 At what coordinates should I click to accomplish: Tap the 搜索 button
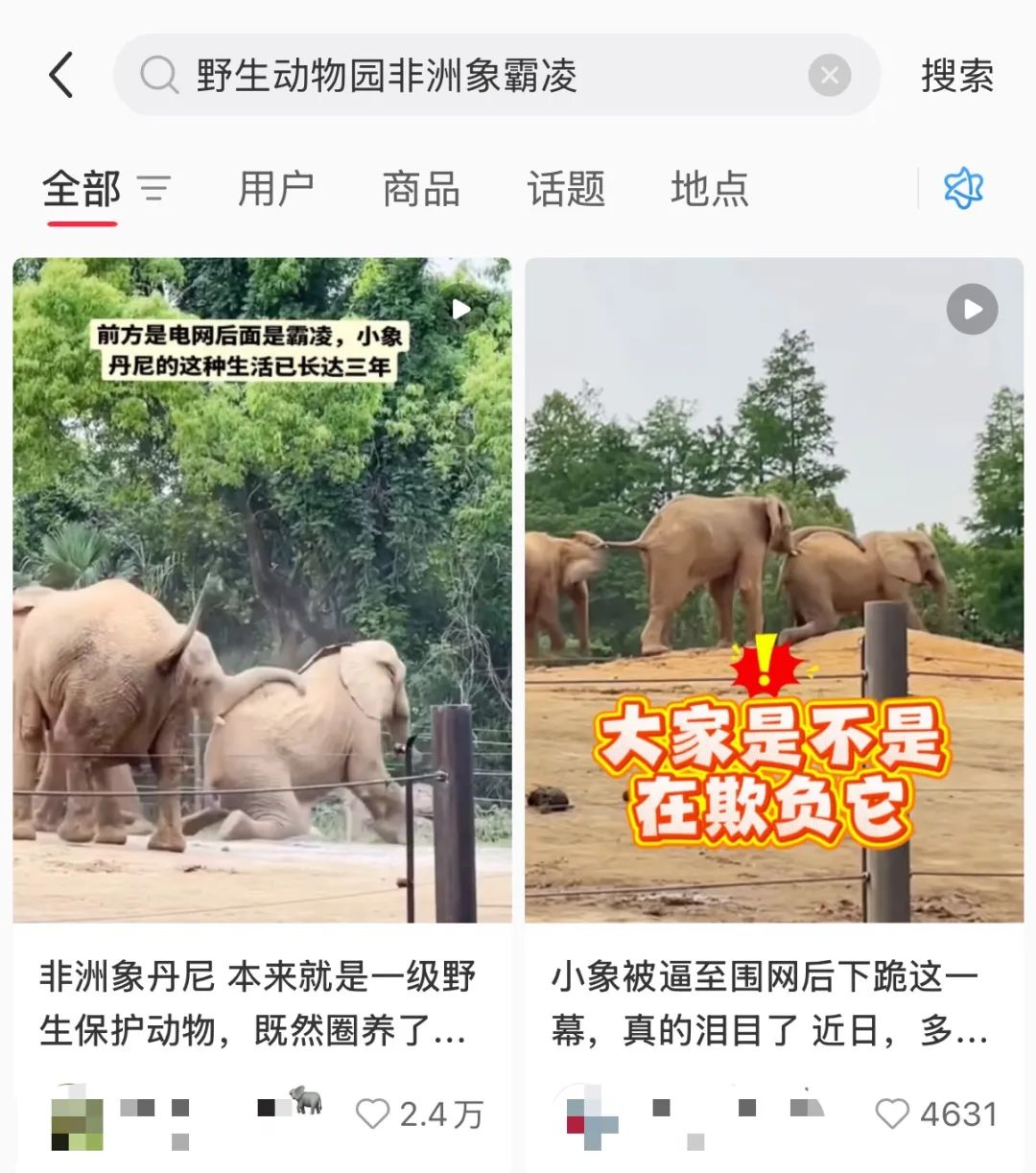pyautogui.click(x=956, y=75)
